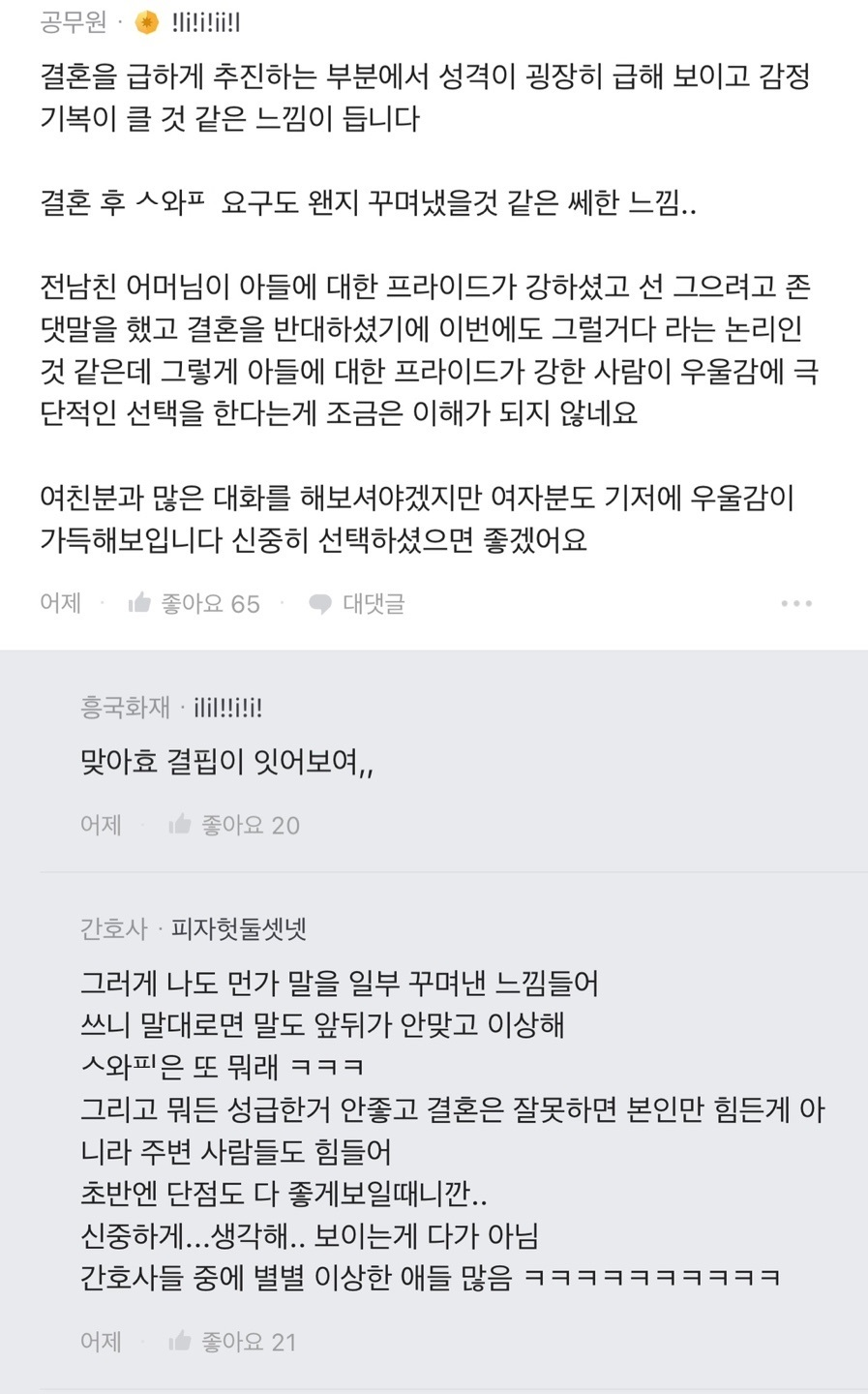Open the three-dot menu on 공무원's comment
This screenshot has width=868, height=1394.
pyautogui.click(x=795, y=603)
